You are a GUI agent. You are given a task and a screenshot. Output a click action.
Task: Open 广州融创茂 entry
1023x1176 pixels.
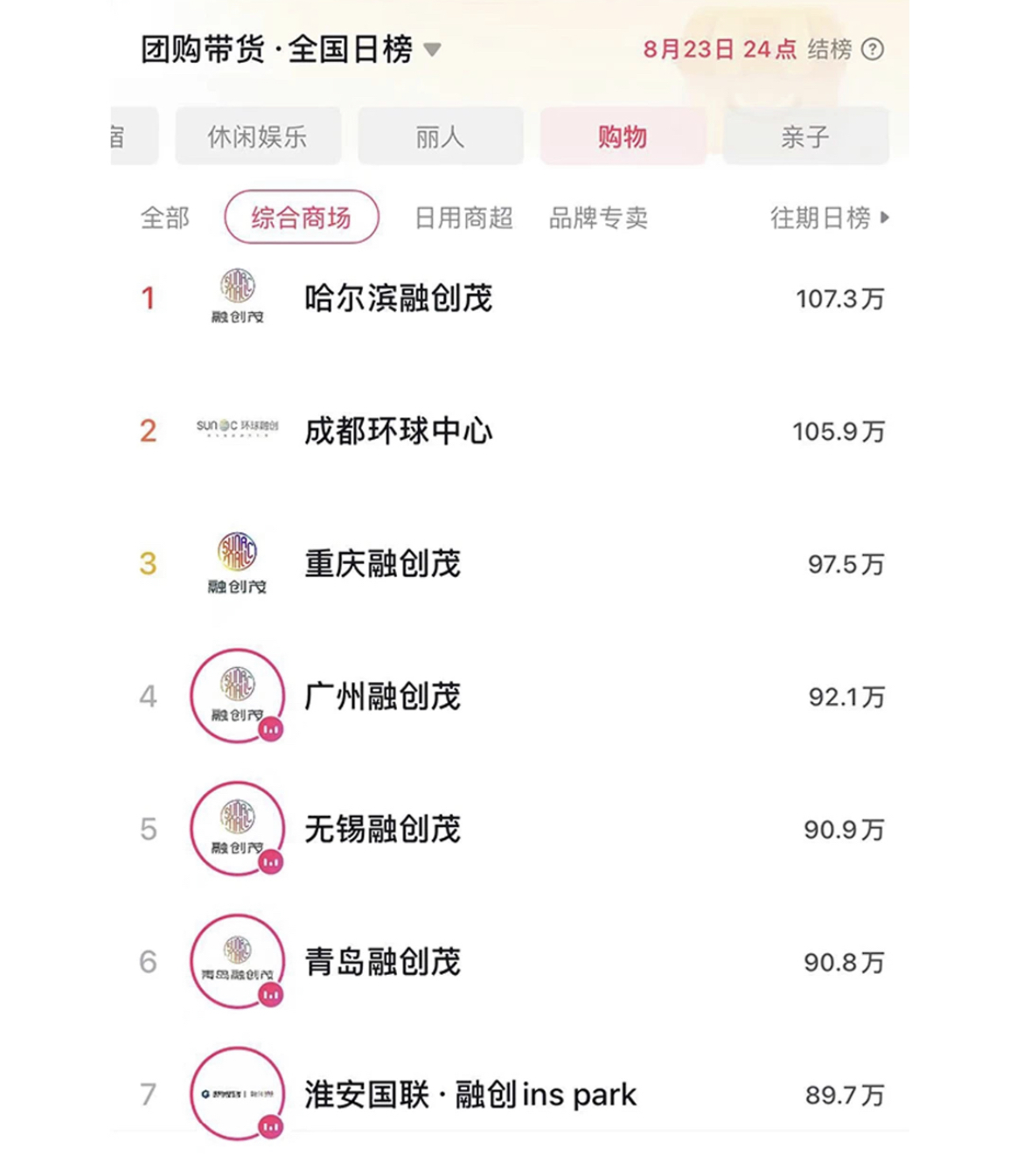[x=382, y=697]
